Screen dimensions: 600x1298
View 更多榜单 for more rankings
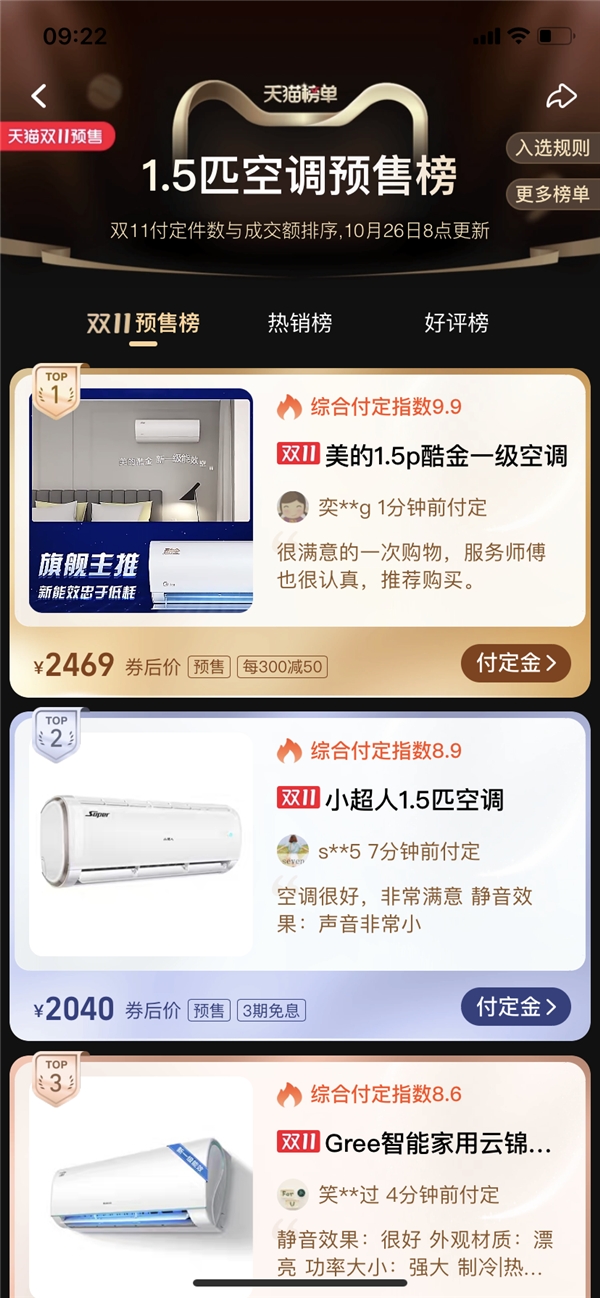pyautogui.click(x=552, y=194)
